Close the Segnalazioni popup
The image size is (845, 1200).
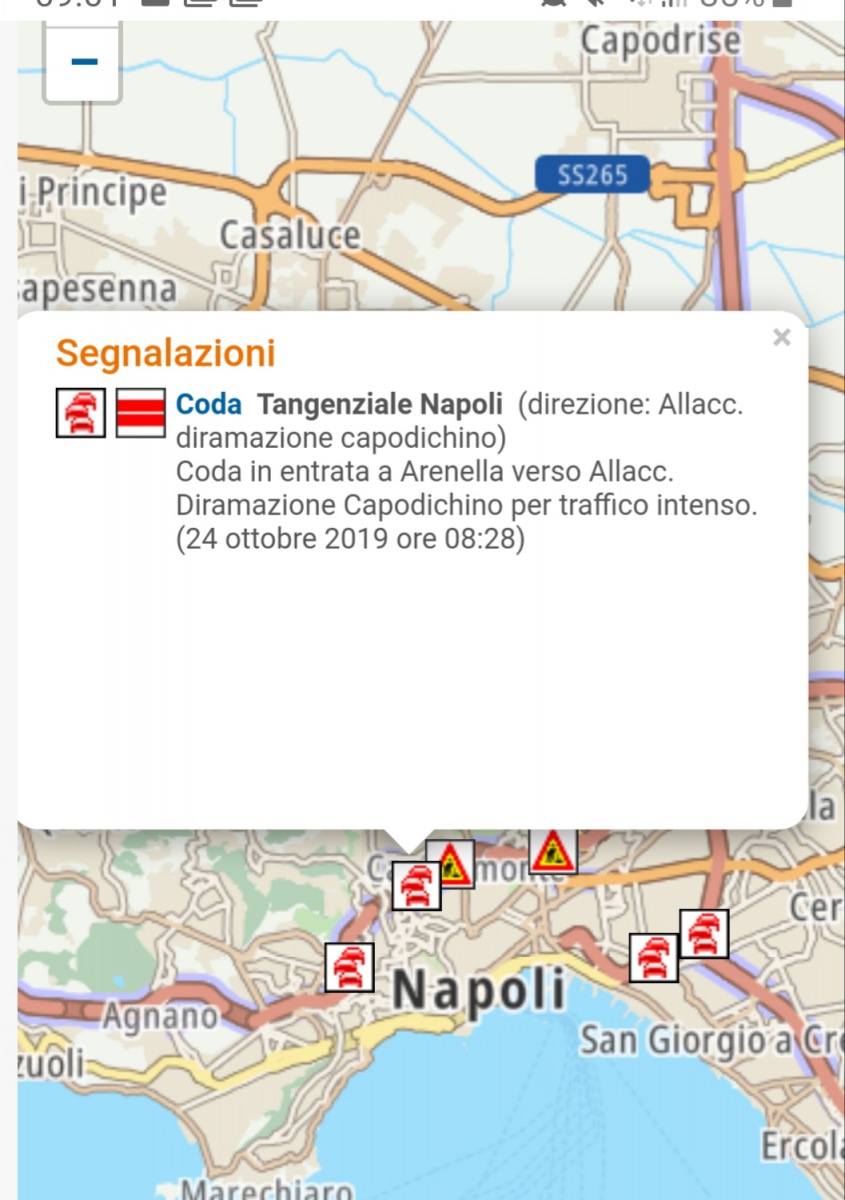coord(781,338)
